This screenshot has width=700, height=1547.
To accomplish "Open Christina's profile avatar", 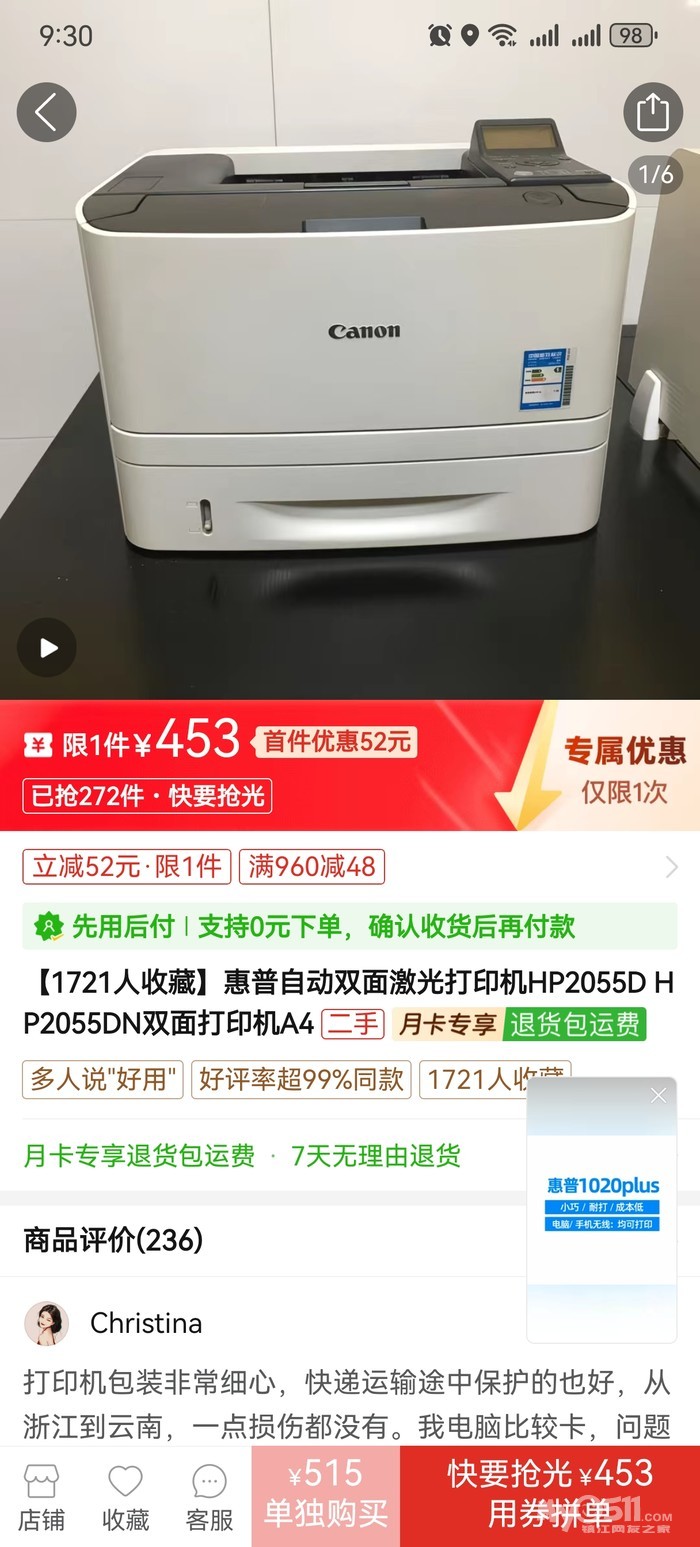I will click(x=47, y=1324).
